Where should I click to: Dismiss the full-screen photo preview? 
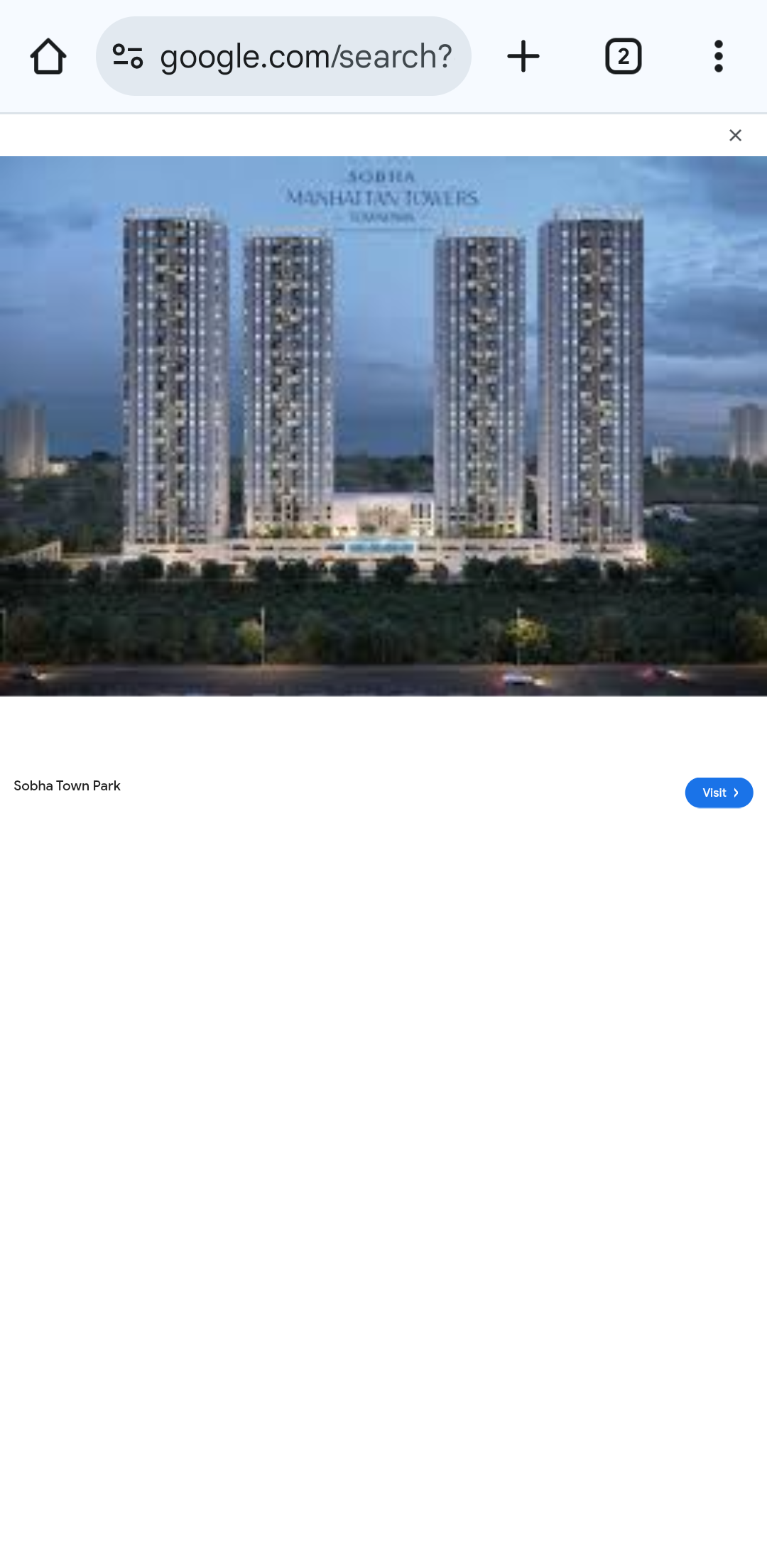coord(736,135)
